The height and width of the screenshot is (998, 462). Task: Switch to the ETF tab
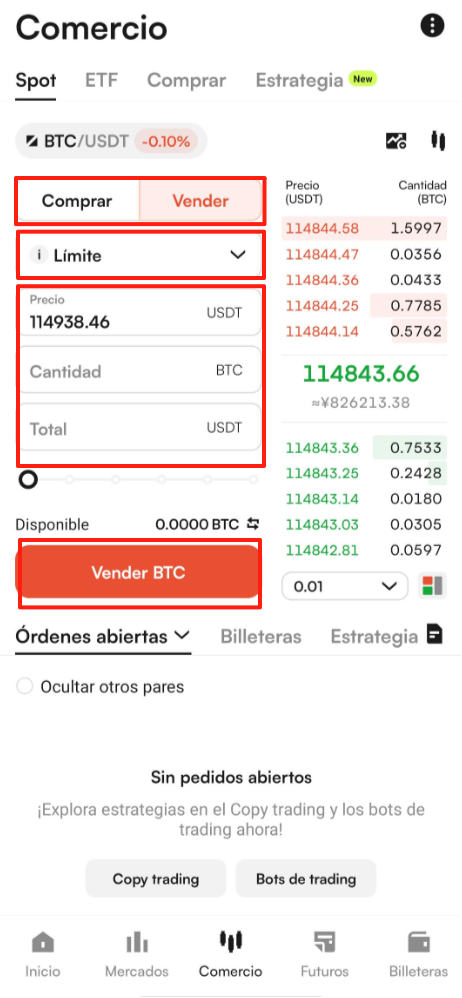(102, 81)
